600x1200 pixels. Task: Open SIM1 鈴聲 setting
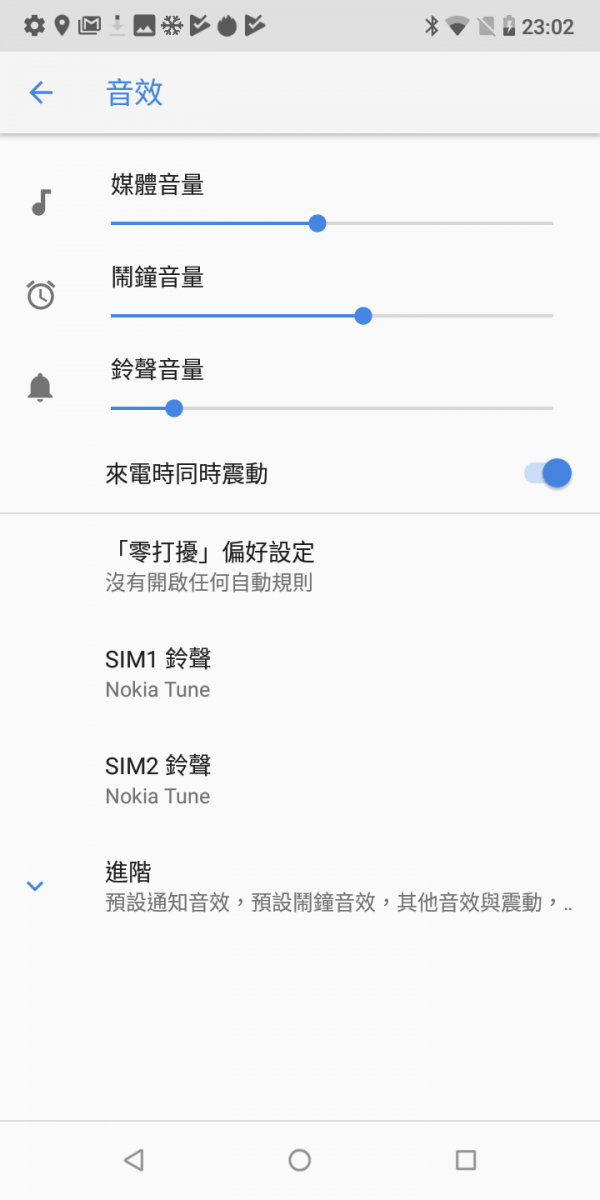click(300, 673)
